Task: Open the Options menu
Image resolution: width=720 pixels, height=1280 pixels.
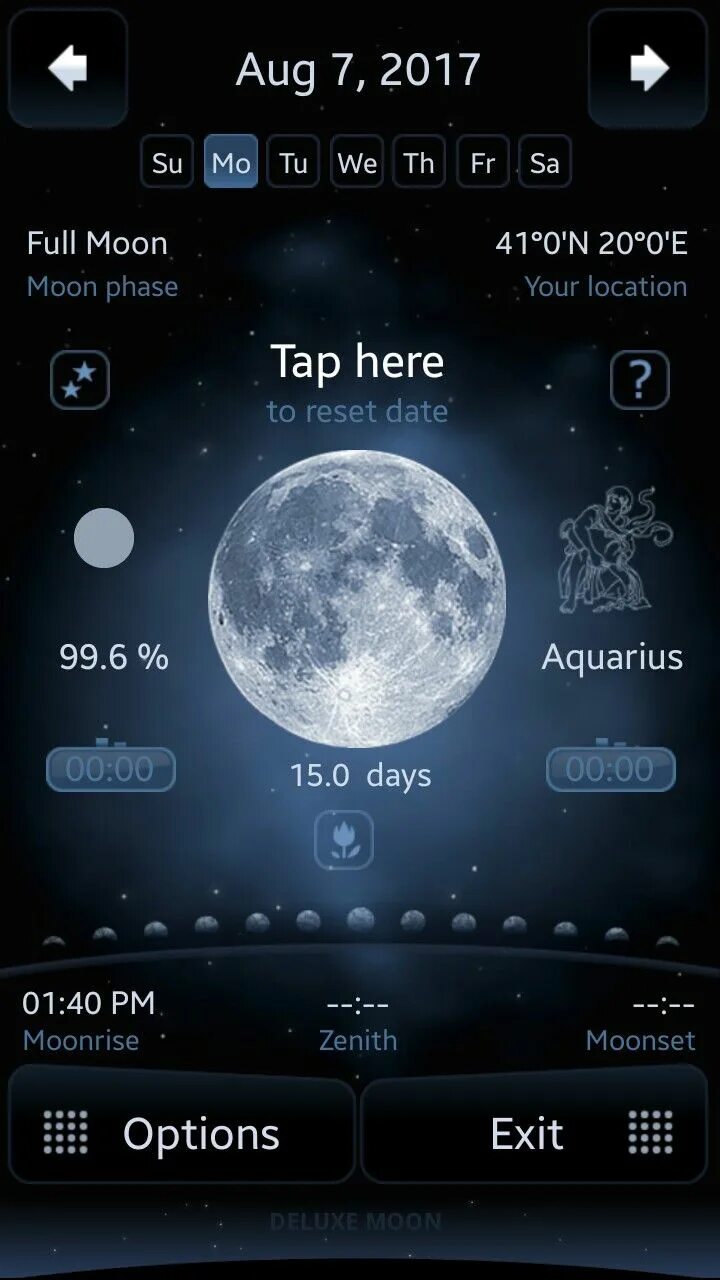Action: coord(180,1134)
